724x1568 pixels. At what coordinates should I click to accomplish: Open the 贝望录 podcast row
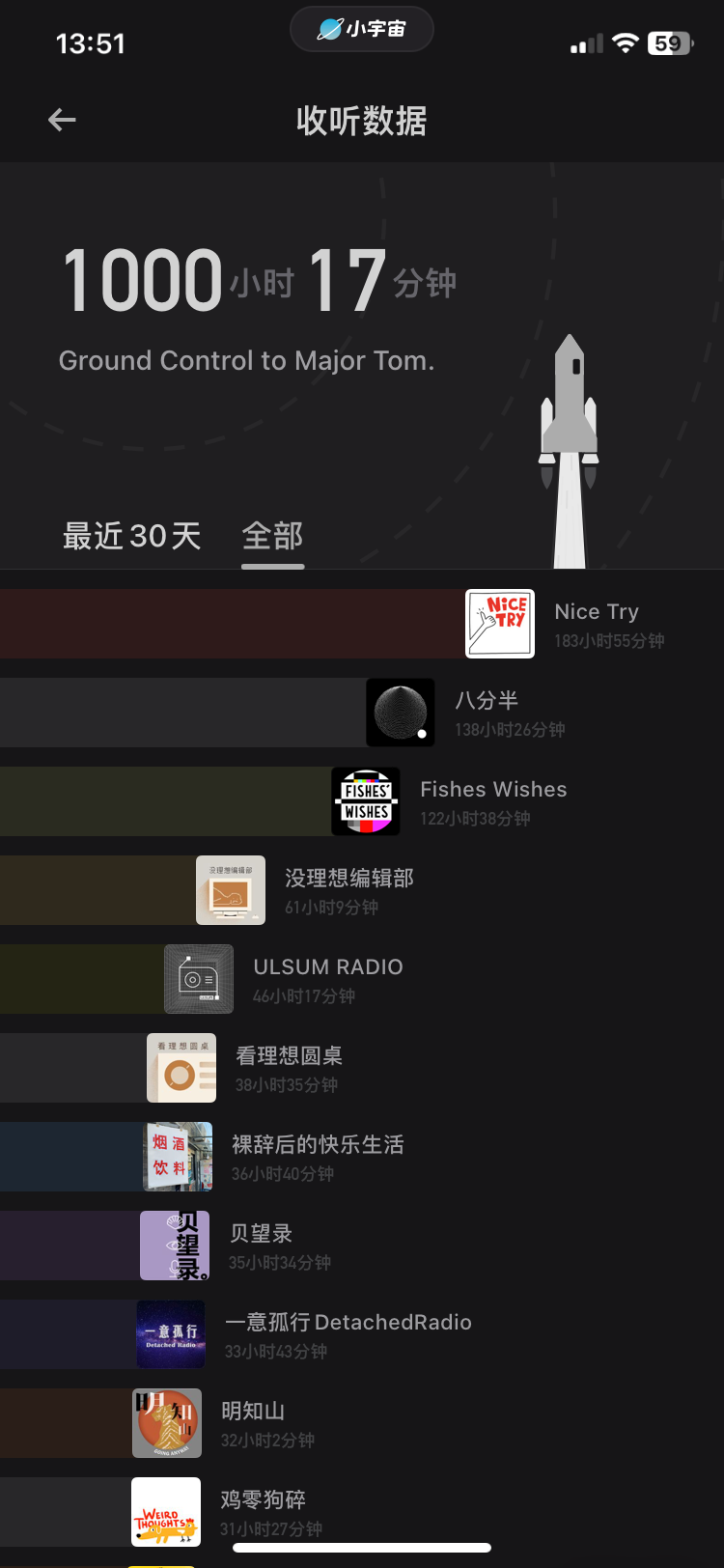point(362,1246)
